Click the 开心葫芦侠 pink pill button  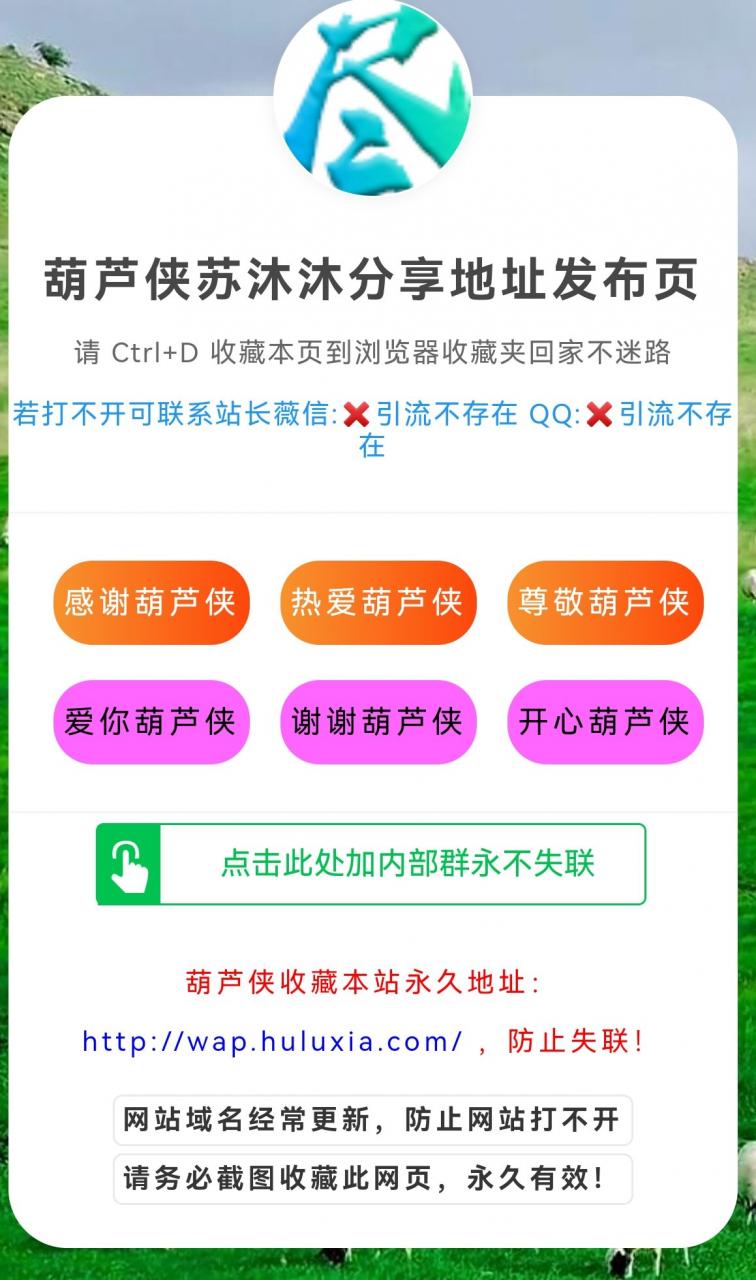pyautogui.click(x=604, y=722)
